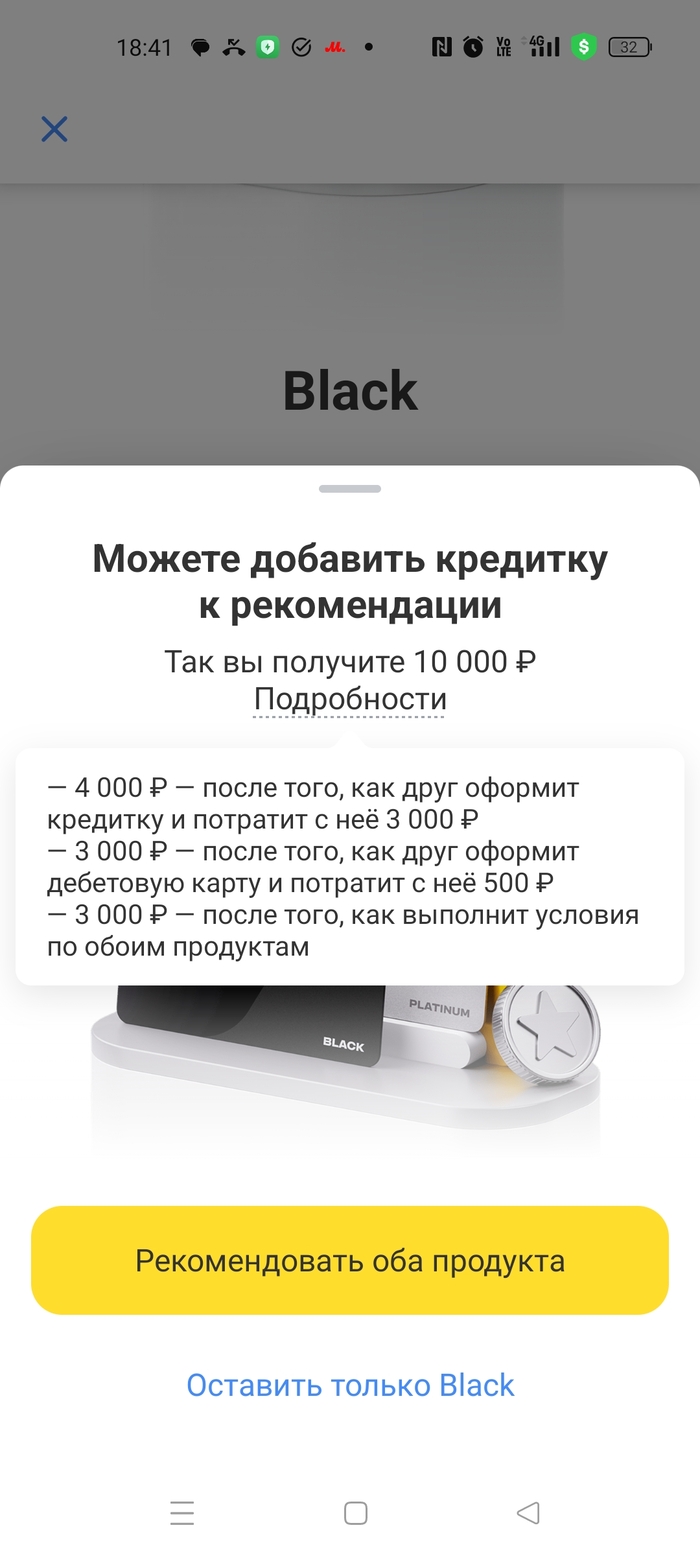Tap the bottom sheet drag handle
This screenshot has height=1556, width=700.
[350, 489]
